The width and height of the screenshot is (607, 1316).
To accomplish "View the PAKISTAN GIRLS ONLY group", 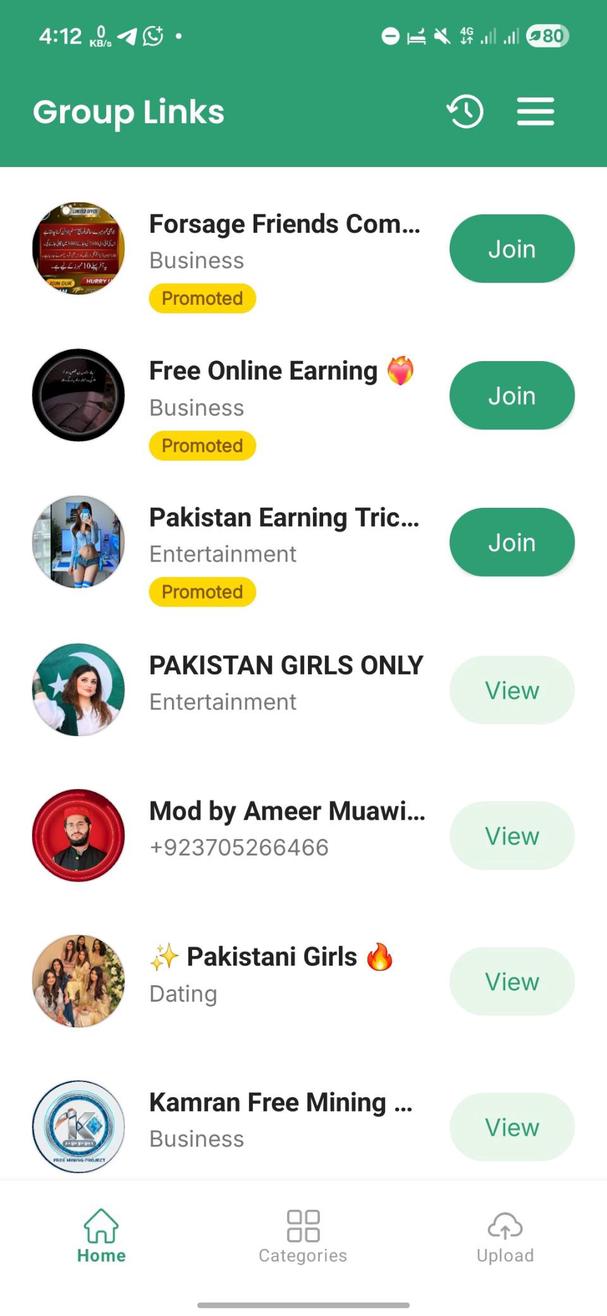I will 511,690.
